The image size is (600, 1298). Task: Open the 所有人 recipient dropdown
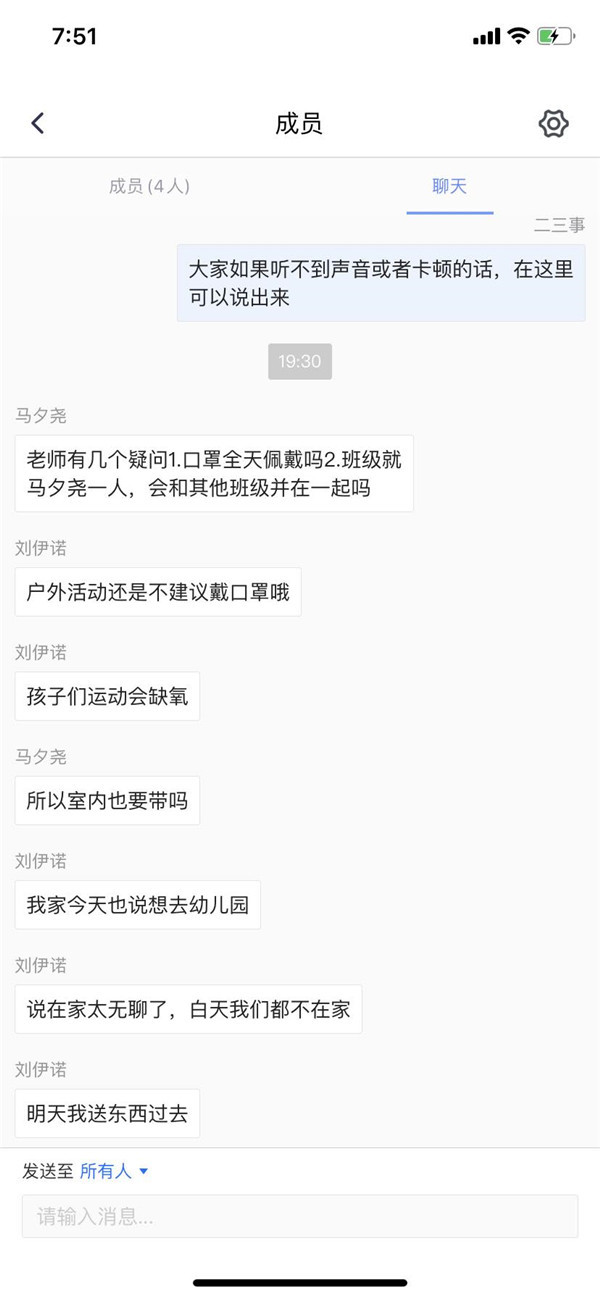(x=114, y=1171)
